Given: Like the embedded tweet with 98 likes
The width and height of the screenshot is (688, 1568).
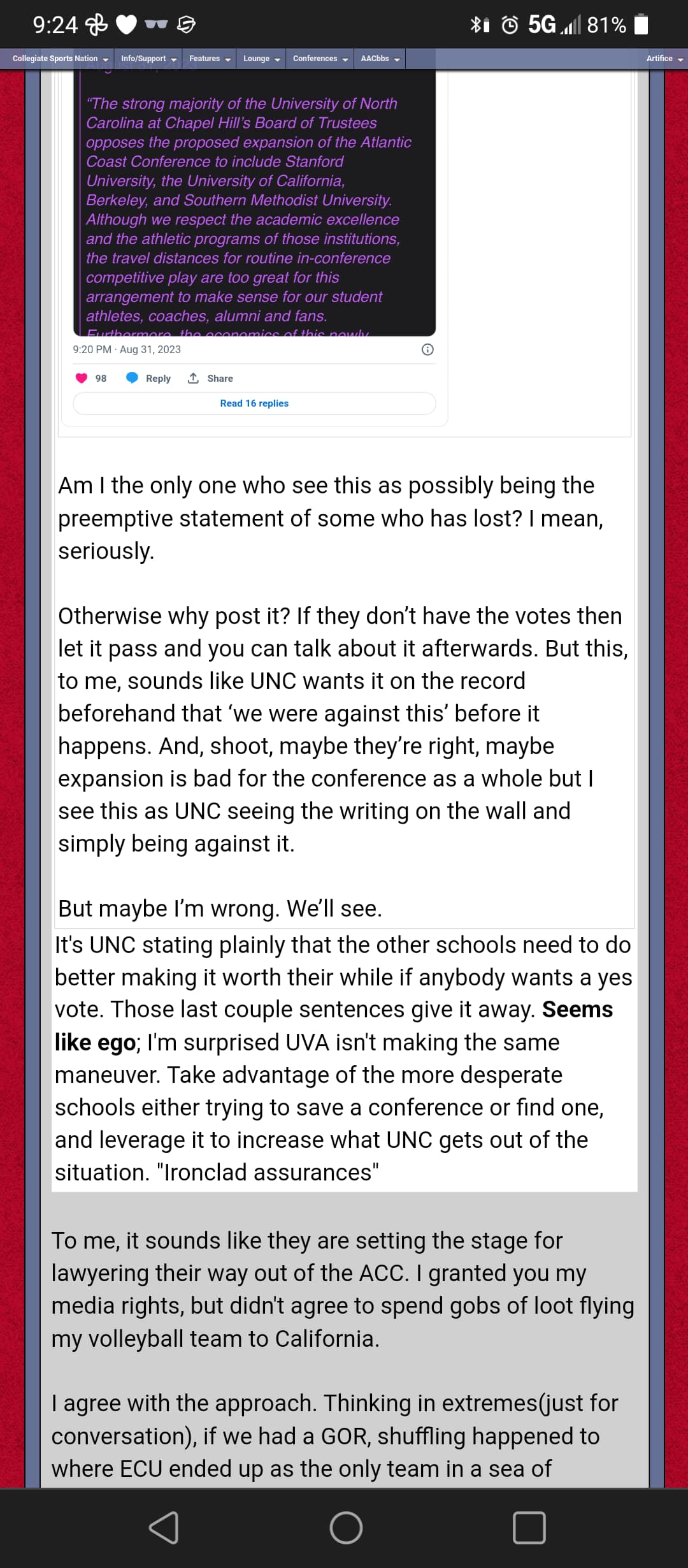Looking at the screenshot, I should tap(82, 378).
